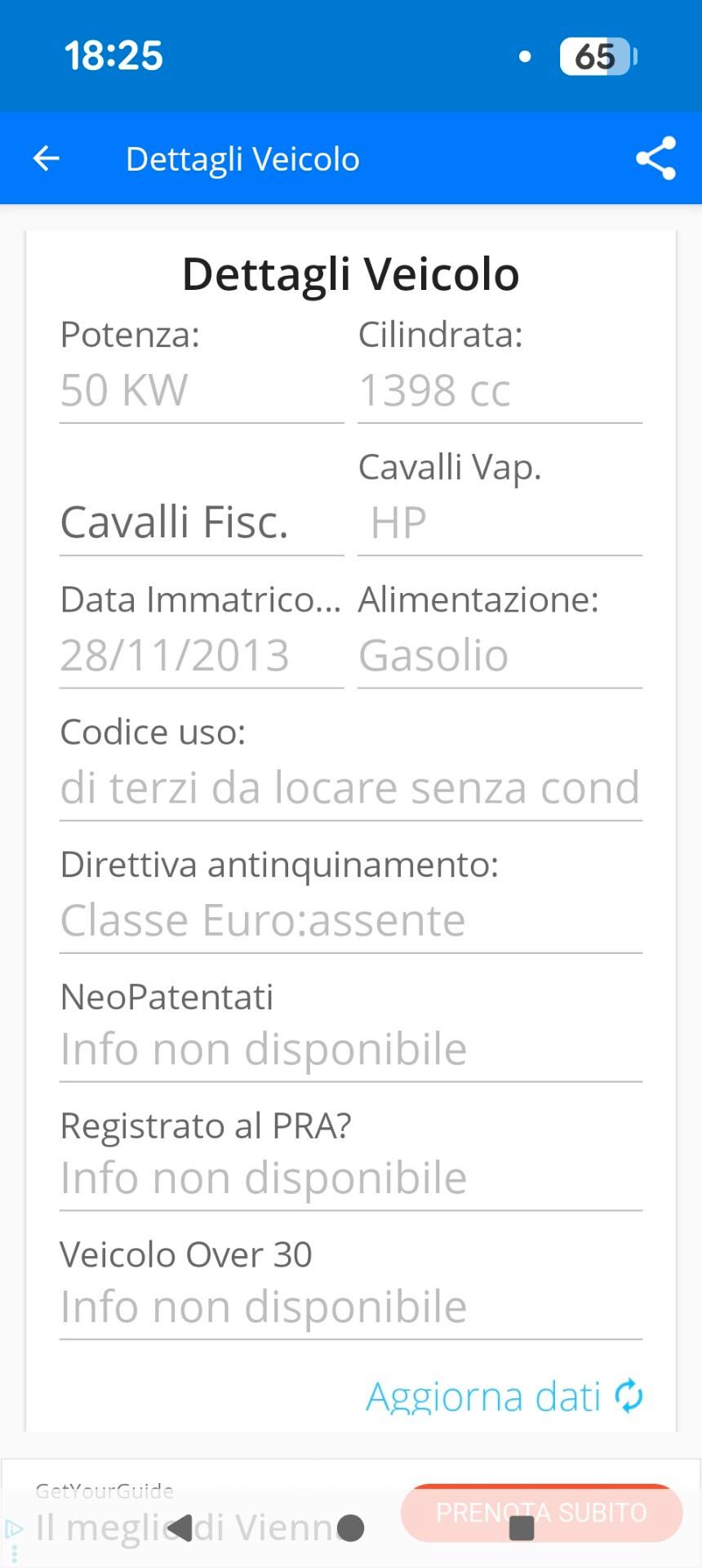Tap the Codice uso field

point(350,787)
